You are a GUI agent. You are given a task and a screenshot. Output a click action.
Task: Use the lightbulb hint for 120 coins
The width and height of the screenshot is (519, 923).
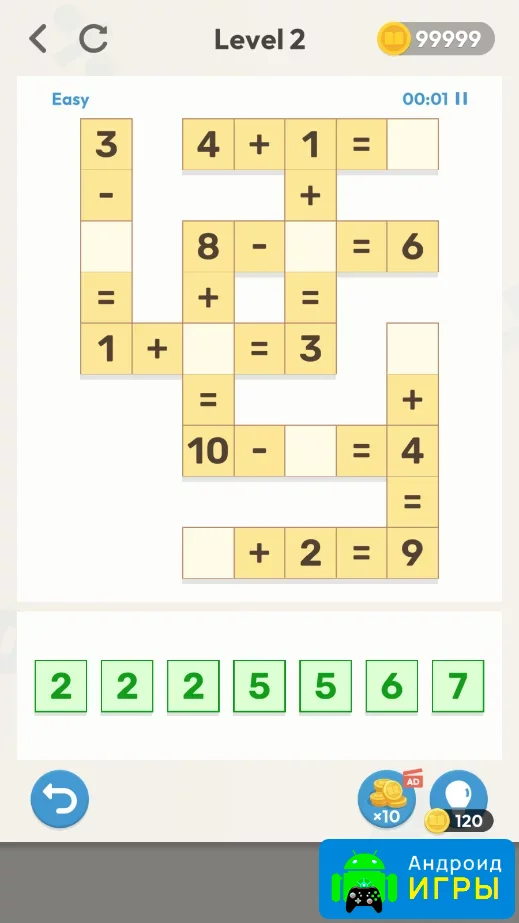point(460,801)
